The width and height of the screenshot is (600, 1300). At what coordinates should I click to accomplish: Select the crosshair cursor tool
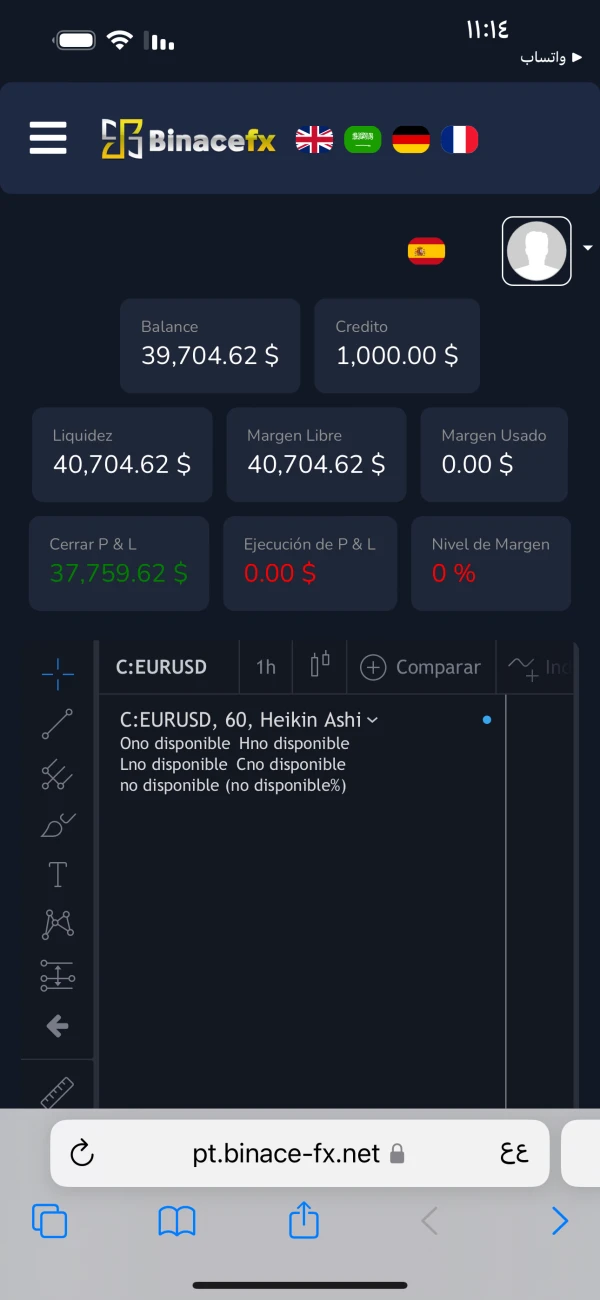tap(58, 674)
